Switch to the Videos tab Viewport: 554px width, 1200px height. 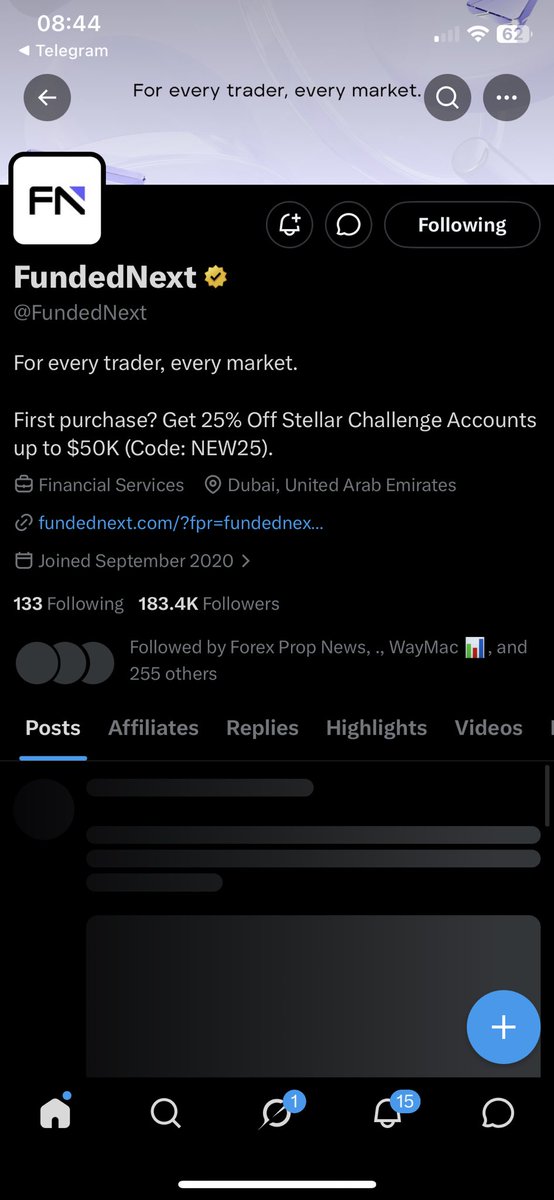tap(488, 728)
